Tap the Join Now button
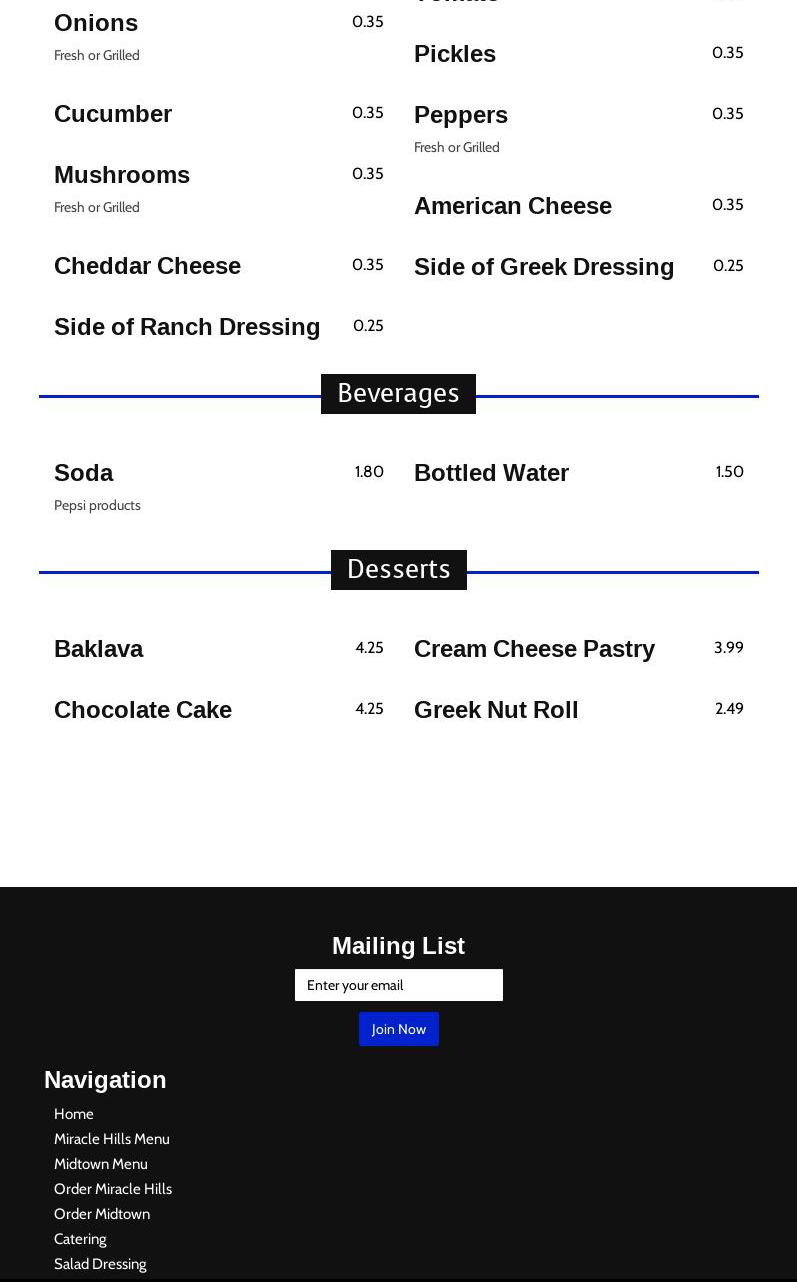The width and height of the screenshot is (797, 1282). (x=398, y=1029)
